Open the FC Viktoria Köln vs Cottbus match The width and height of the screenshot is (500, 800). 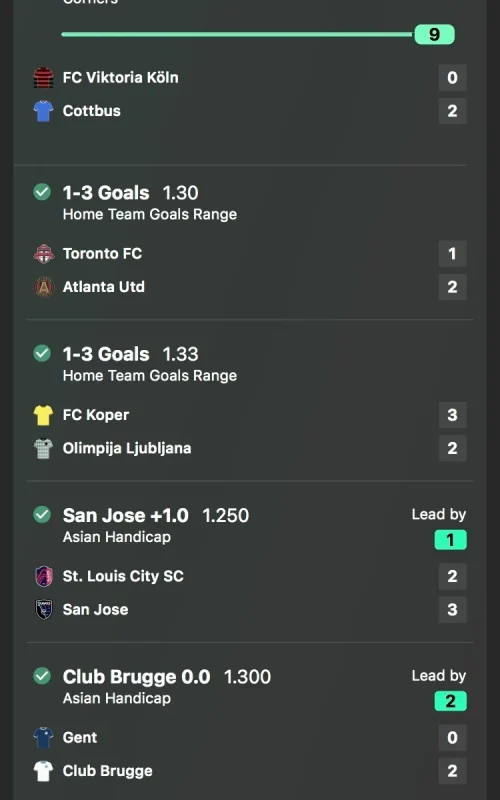(x=249, y=94)
